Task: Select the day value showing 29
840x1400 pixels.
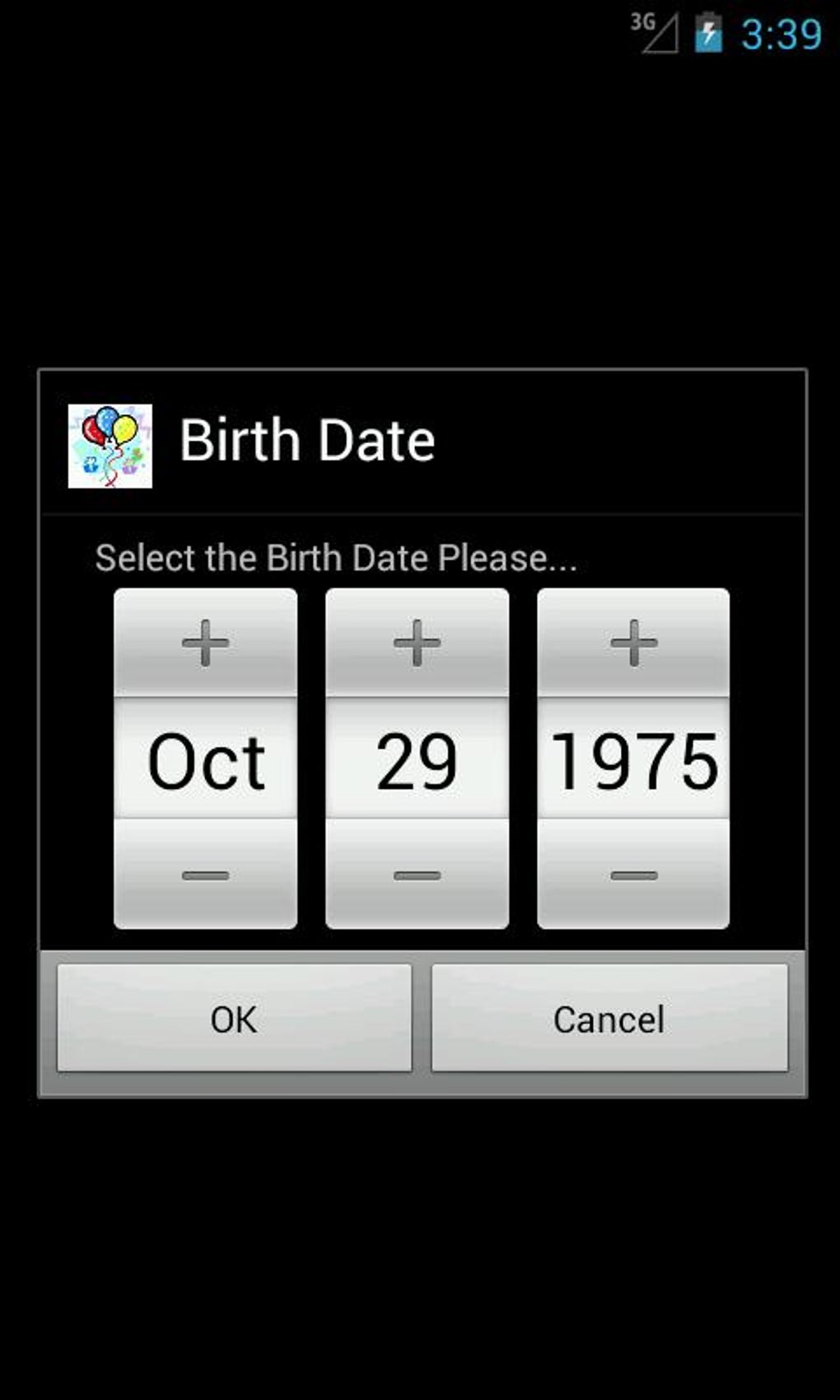Action: [x=417, y=762]
